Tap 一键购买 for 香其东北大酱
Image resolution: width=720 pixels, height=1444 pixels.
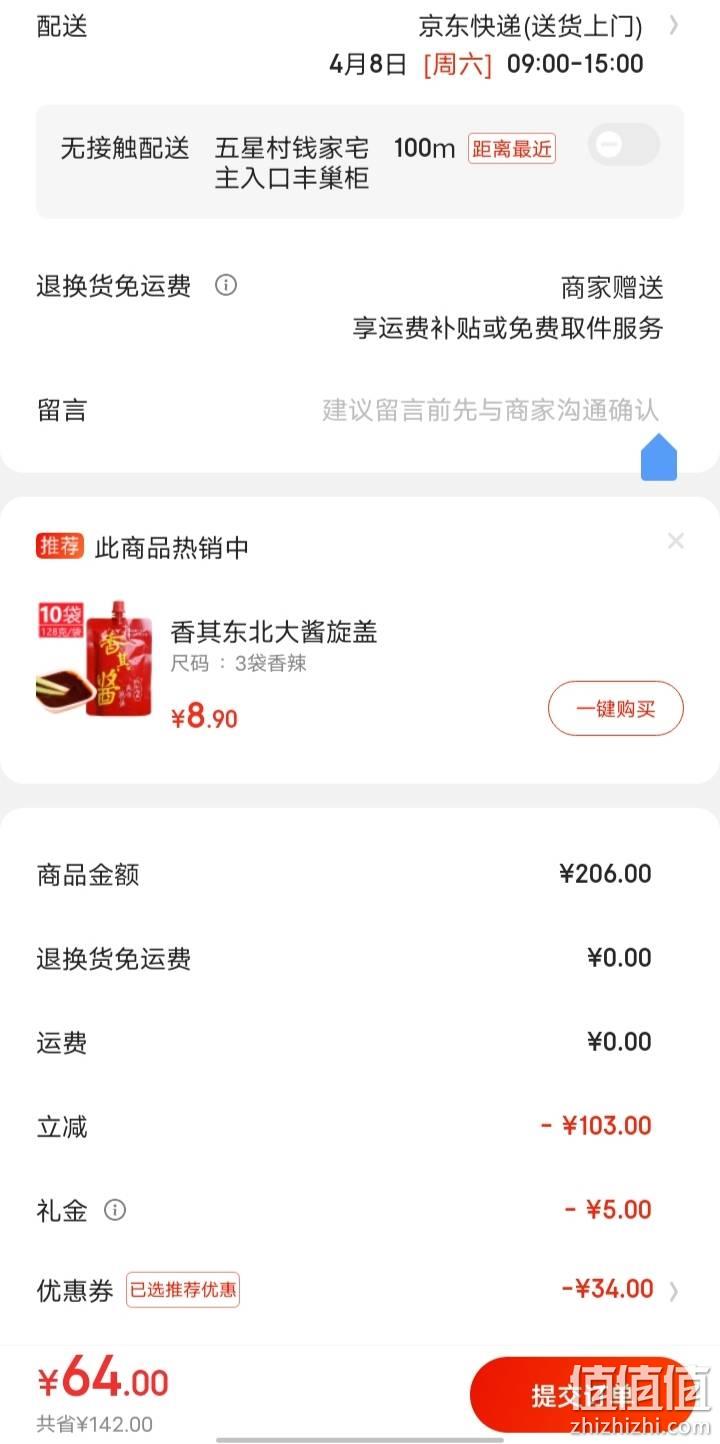pos(616,709)
